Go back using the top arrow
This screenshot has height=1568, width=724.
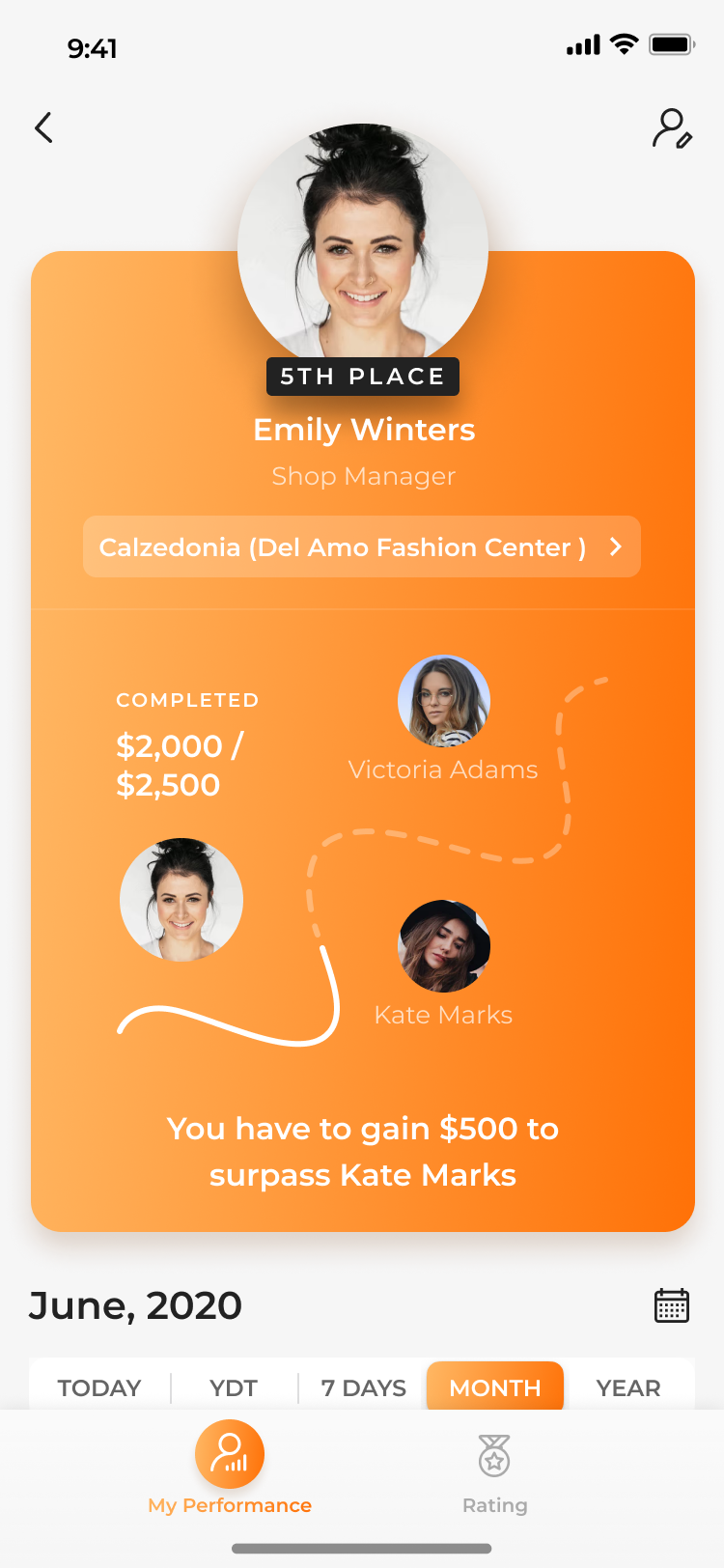[43, 127]
